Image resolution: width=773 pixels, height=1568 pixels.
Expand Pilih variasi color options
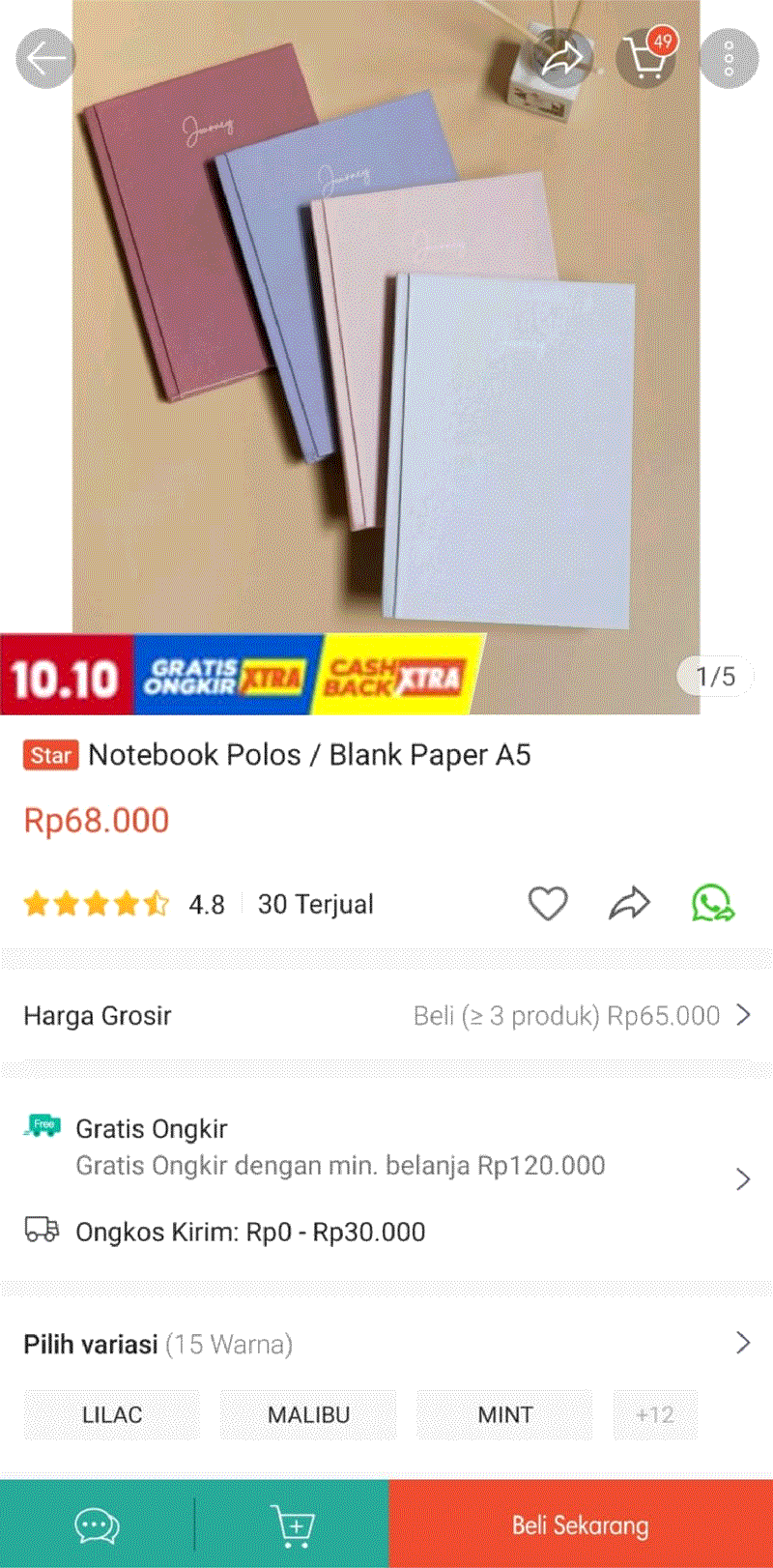click(x=386, y=1344)
